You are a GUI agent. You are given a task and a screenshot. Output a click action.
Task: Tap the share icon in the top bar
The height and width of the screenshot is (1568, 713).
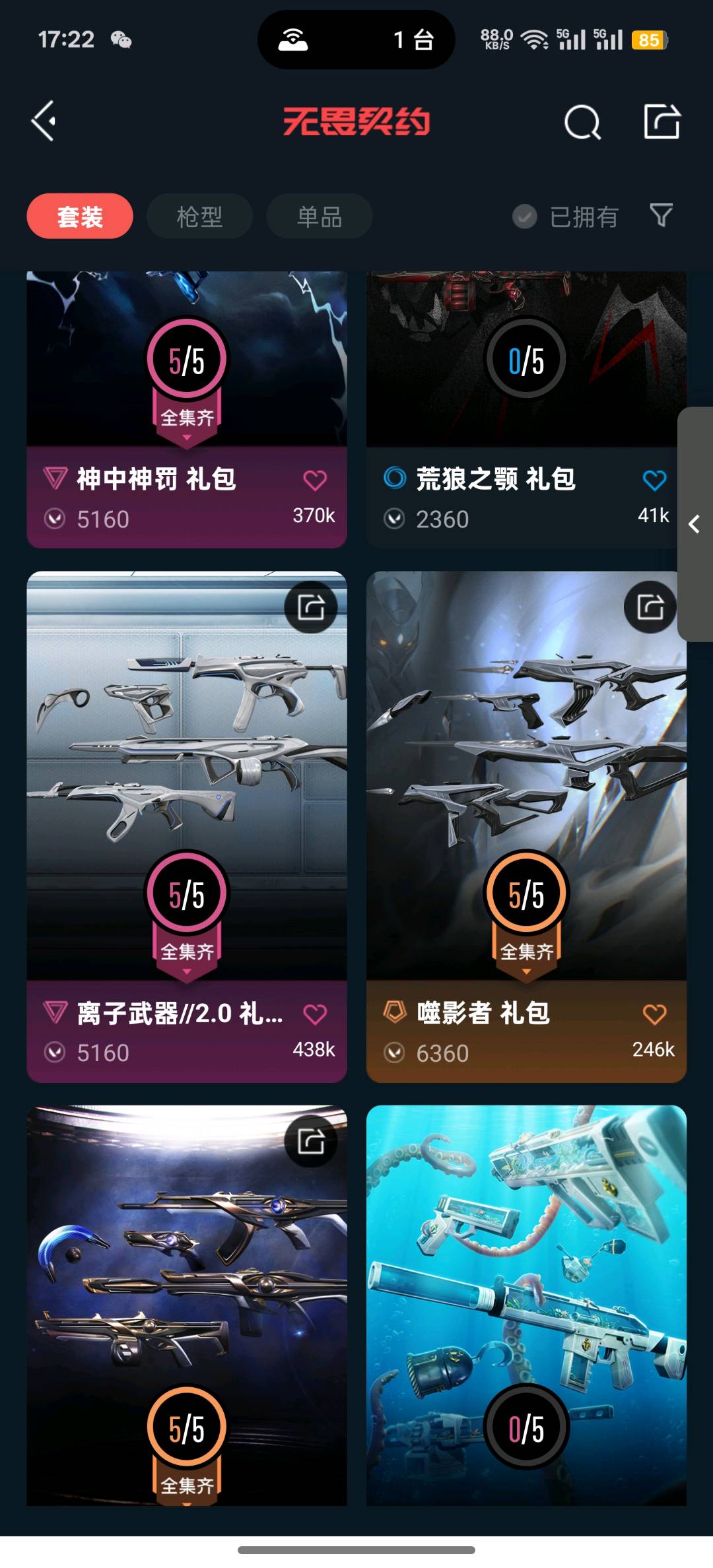662,121
